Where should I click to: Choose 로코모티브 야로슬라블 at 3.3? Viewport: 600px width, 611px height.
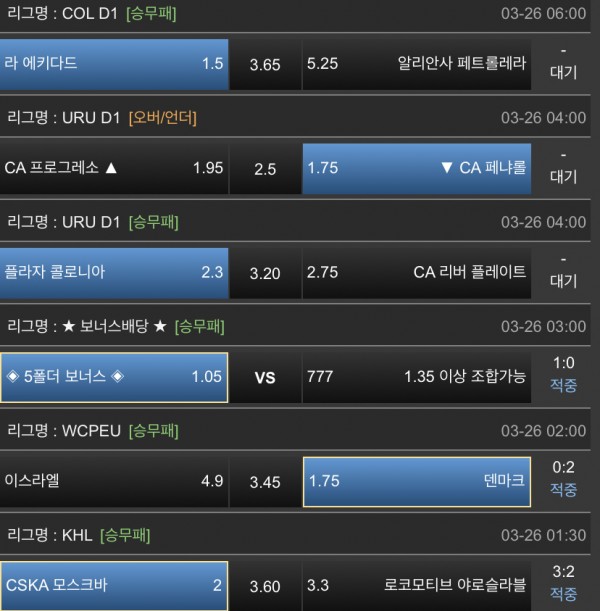click(417, 586)
